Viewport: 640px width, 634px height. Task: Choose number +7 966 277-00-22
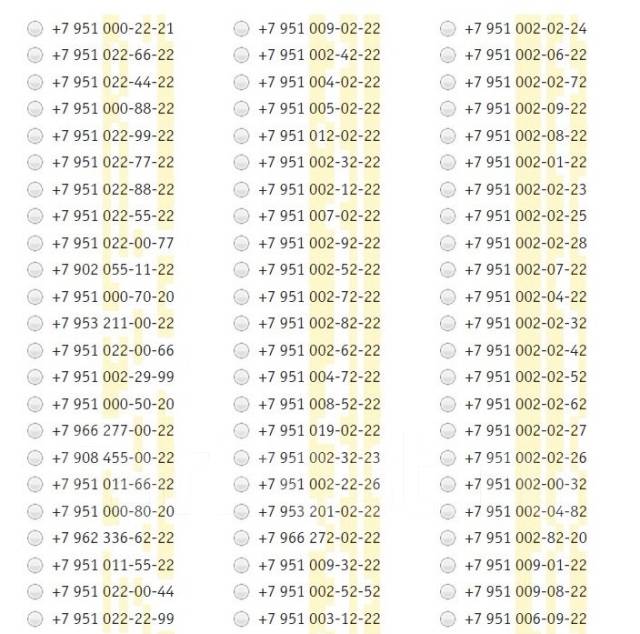click(35, 430)
